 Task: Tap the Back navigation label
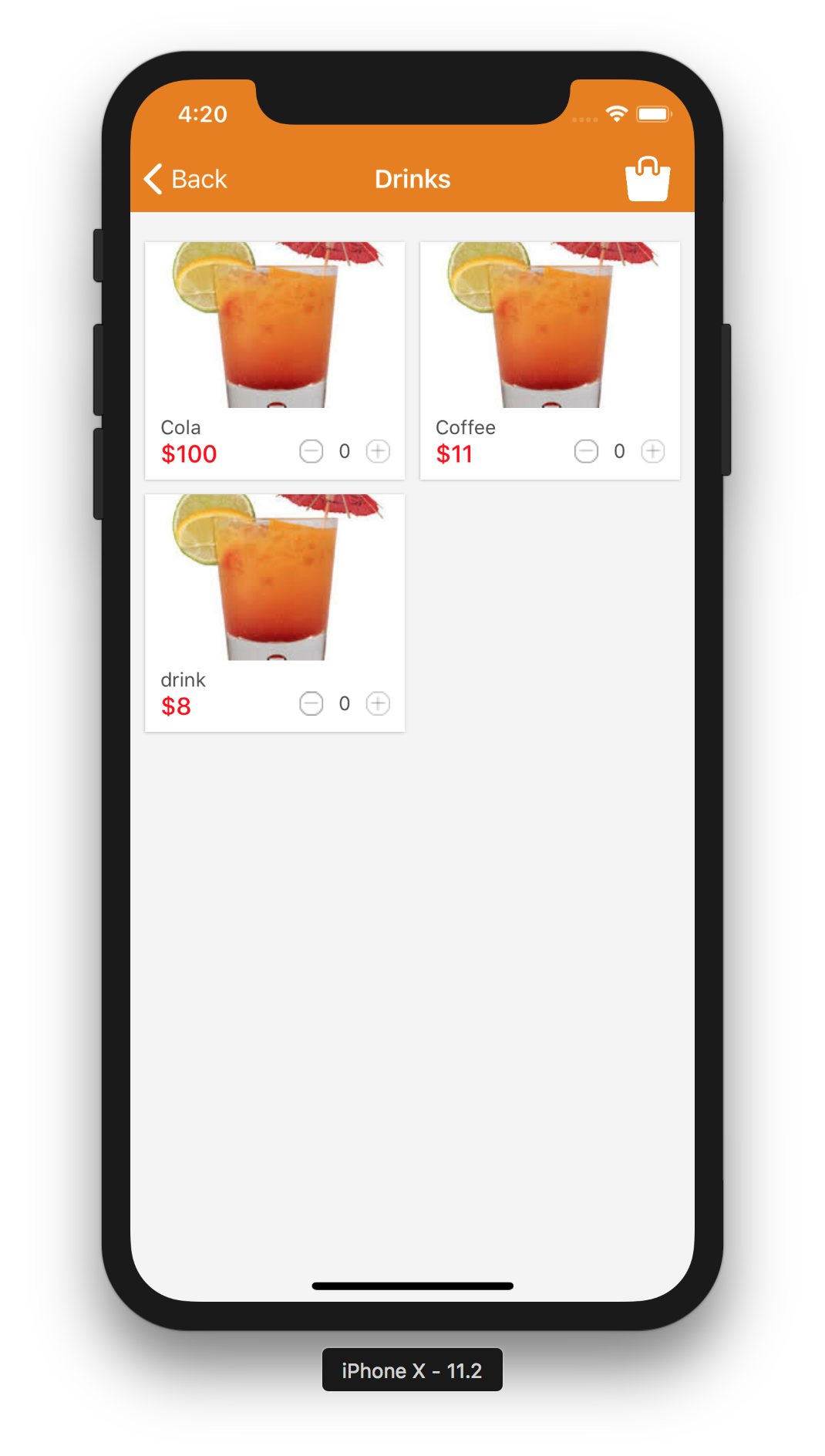tap(198, 179)
